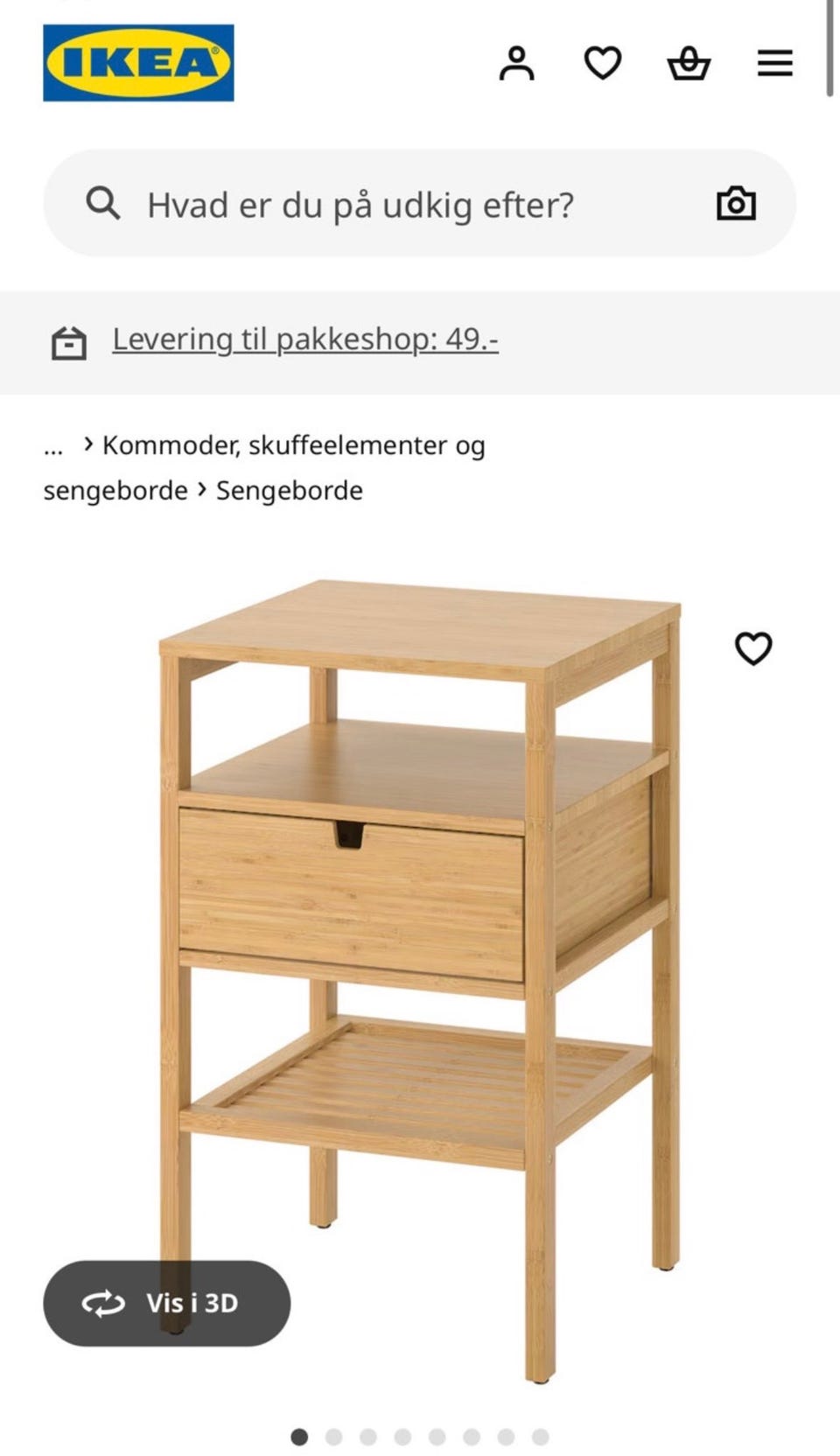Screen dimensions: 840x1456
Task: Expand the collapsed breadcrumb ellipsis
Action: click(x=52, y=446)
